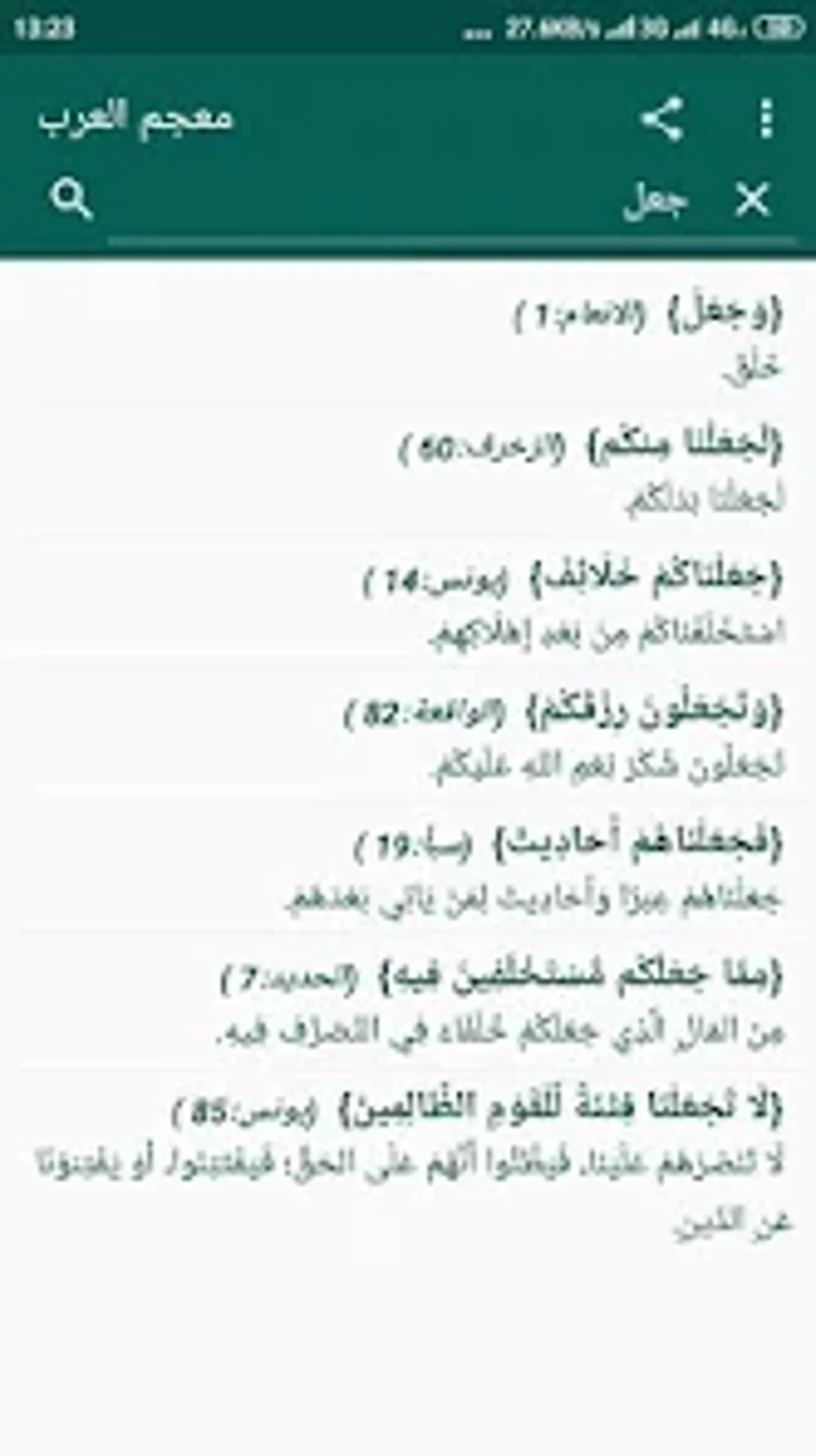816x1456 pixels.
Task: Open the three-dot overflow menu
Action: tap(766, 119)
